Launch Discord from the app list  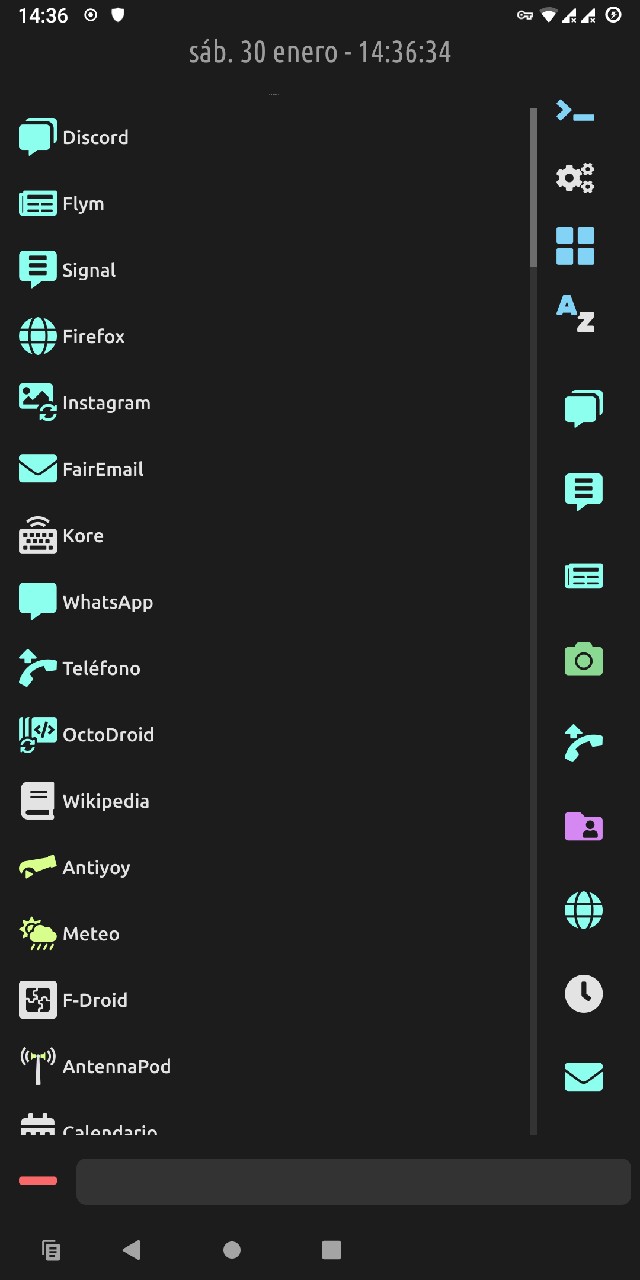click(74, 137)
